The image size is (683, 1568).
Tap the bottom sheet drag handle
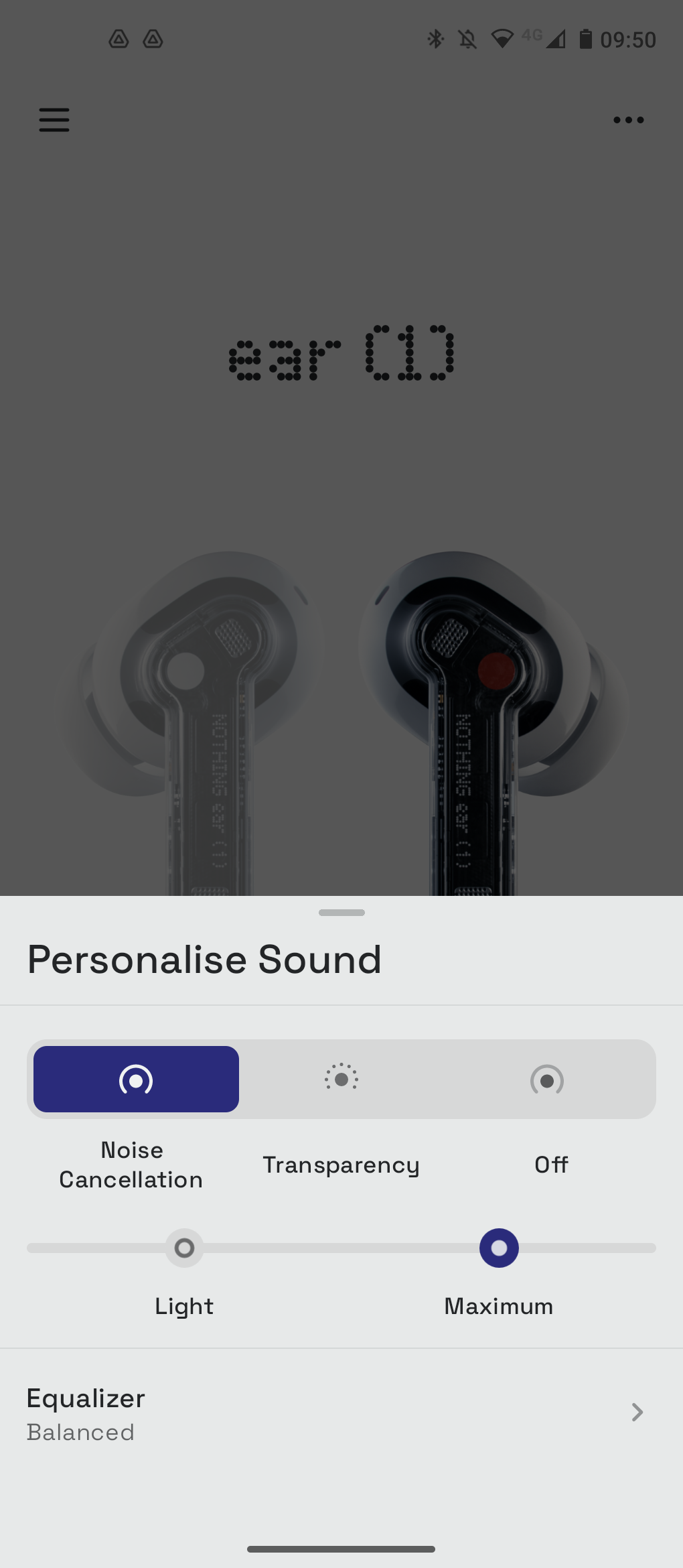[341, 913]
